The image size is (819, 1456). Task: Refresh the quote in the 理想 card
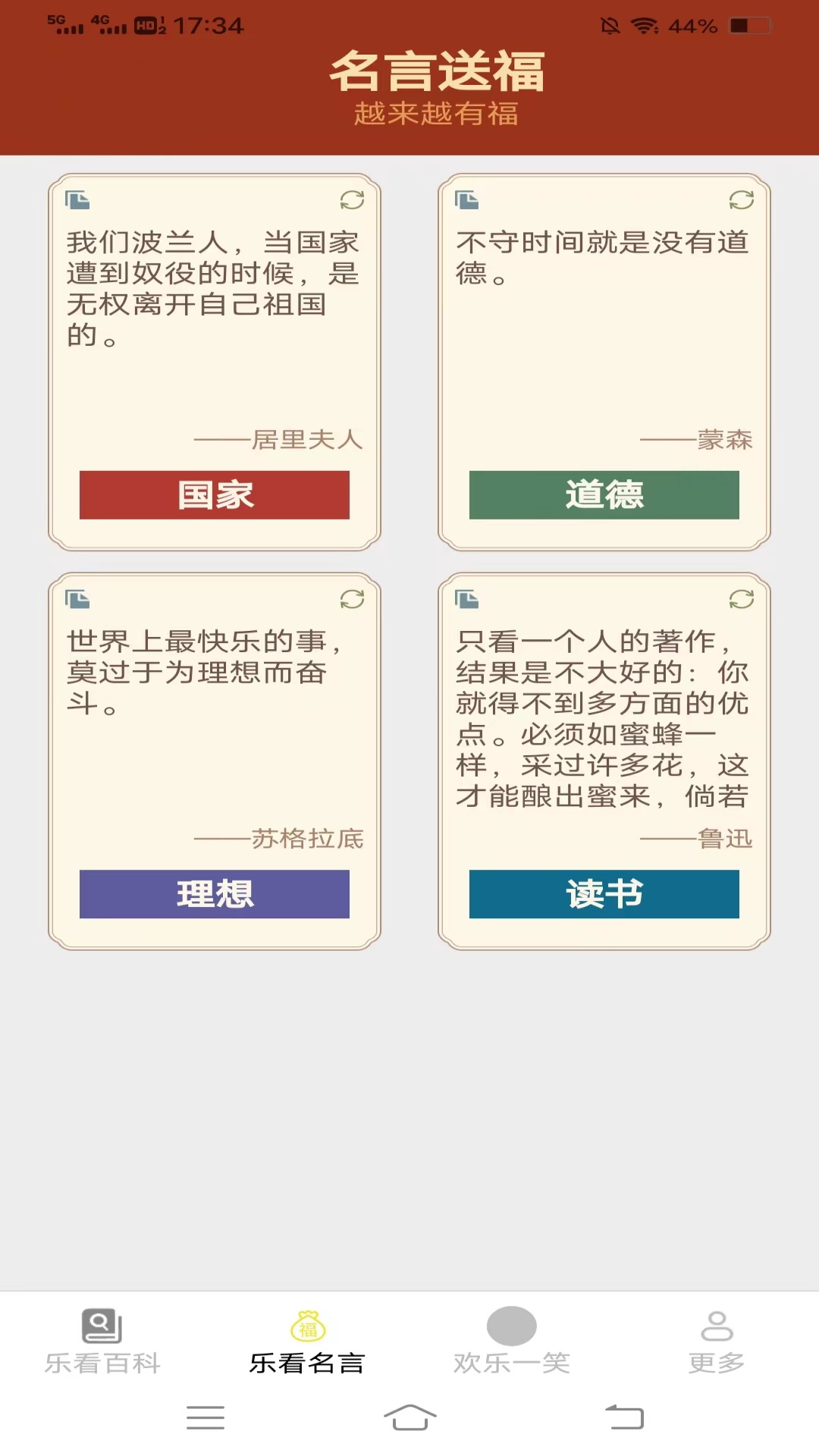pyautogui.click(x=352, y=599)
